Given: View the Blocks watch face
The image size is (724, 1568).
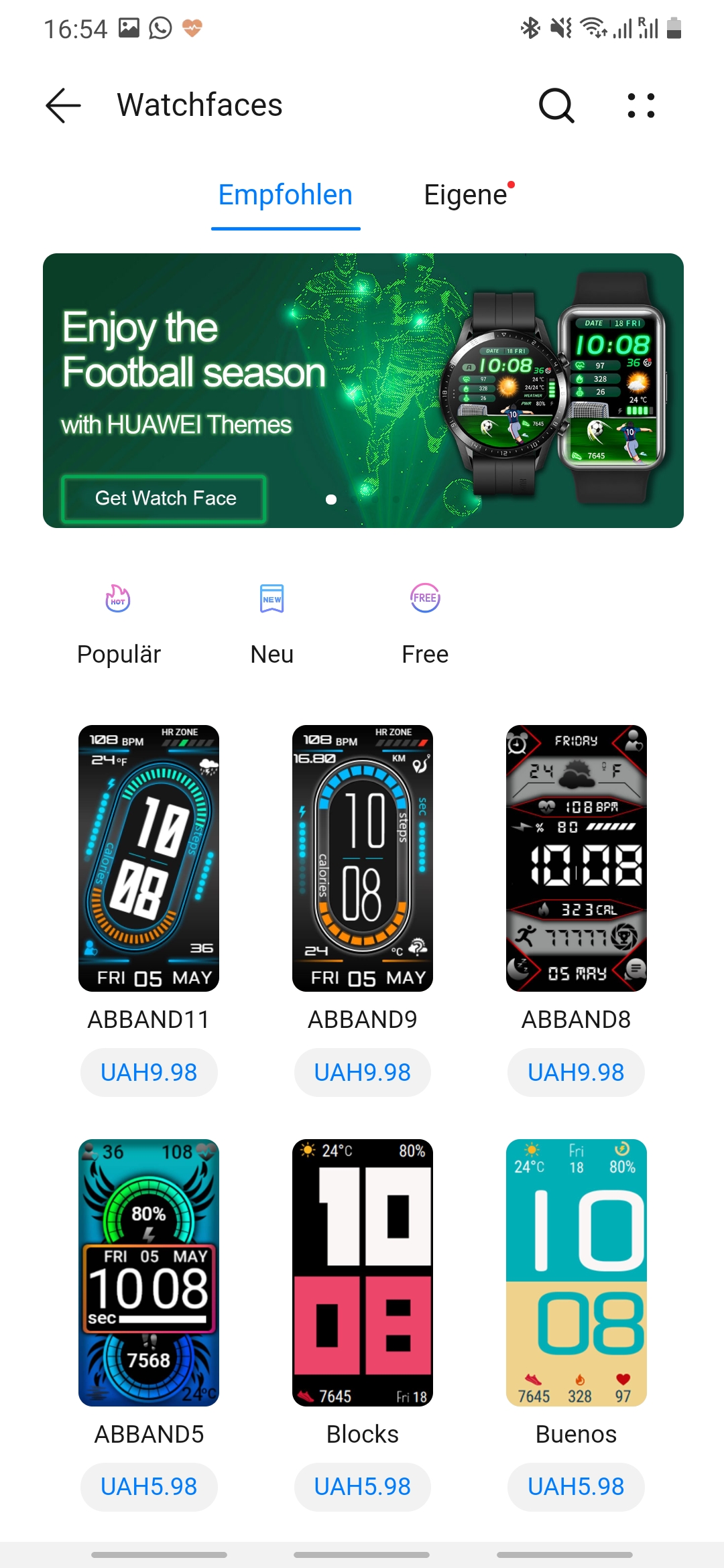Looking at the screenshot, I should pyautogui.click(x=363, y=1272).
